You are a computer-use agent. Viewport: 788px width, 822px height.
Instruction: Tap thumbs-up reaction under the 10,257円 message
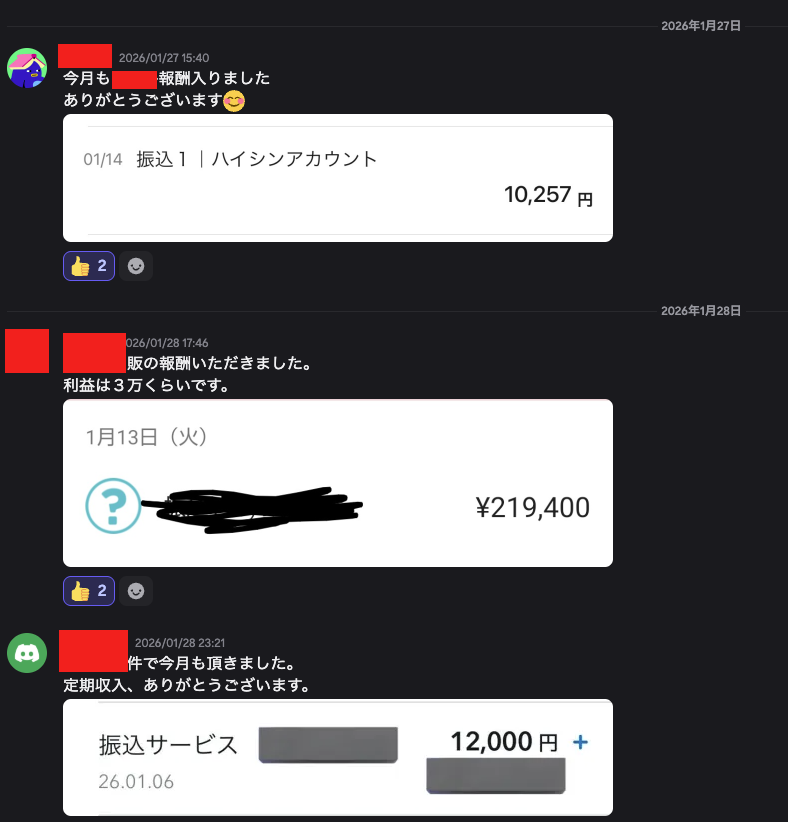click(x=89, y=266)
